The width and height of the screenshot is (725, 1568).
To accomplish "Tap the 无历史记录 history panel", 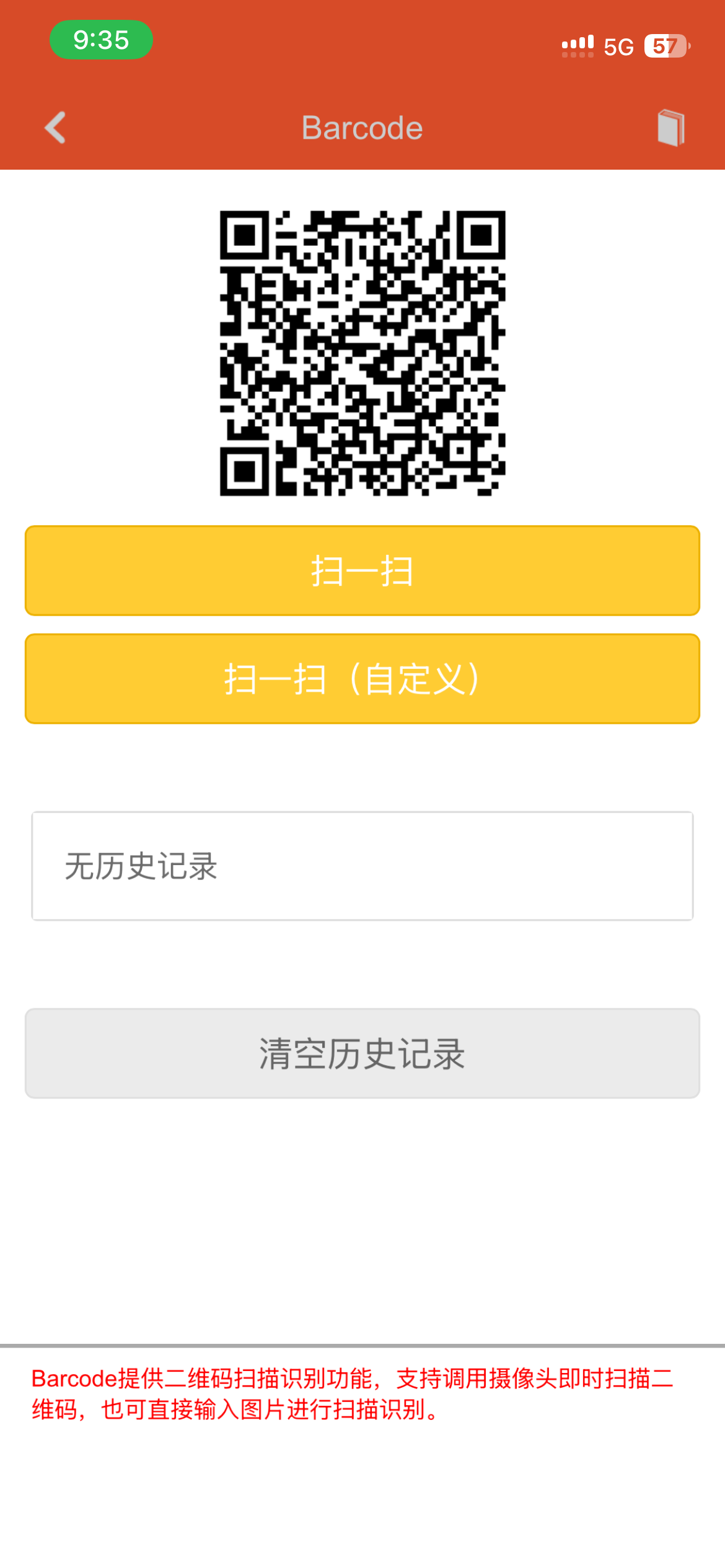I will pyautogui.click(x=362, y=865).
